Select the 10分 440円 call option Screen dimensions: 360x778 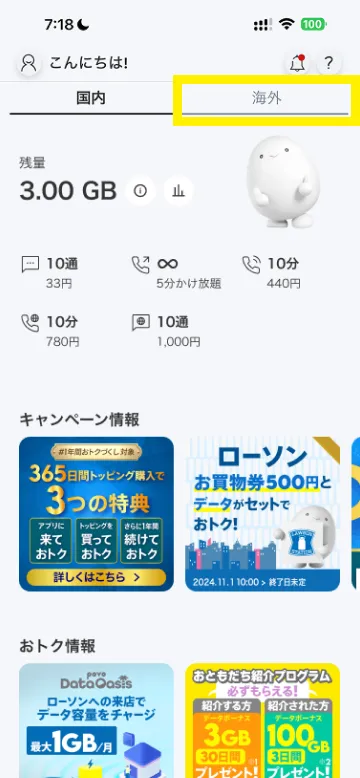[271, 272]
